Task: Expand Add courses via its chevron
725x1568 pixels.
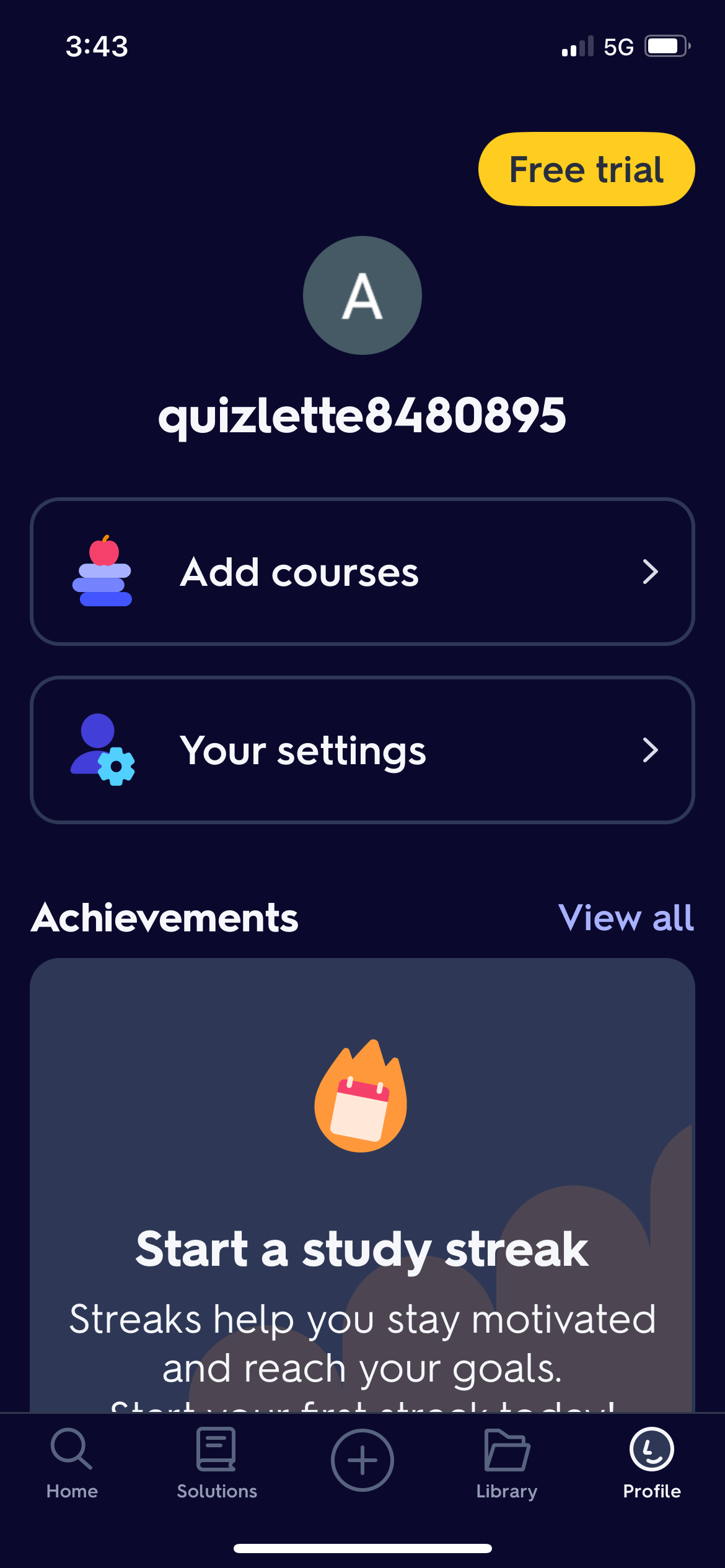Action: point(649,572)
